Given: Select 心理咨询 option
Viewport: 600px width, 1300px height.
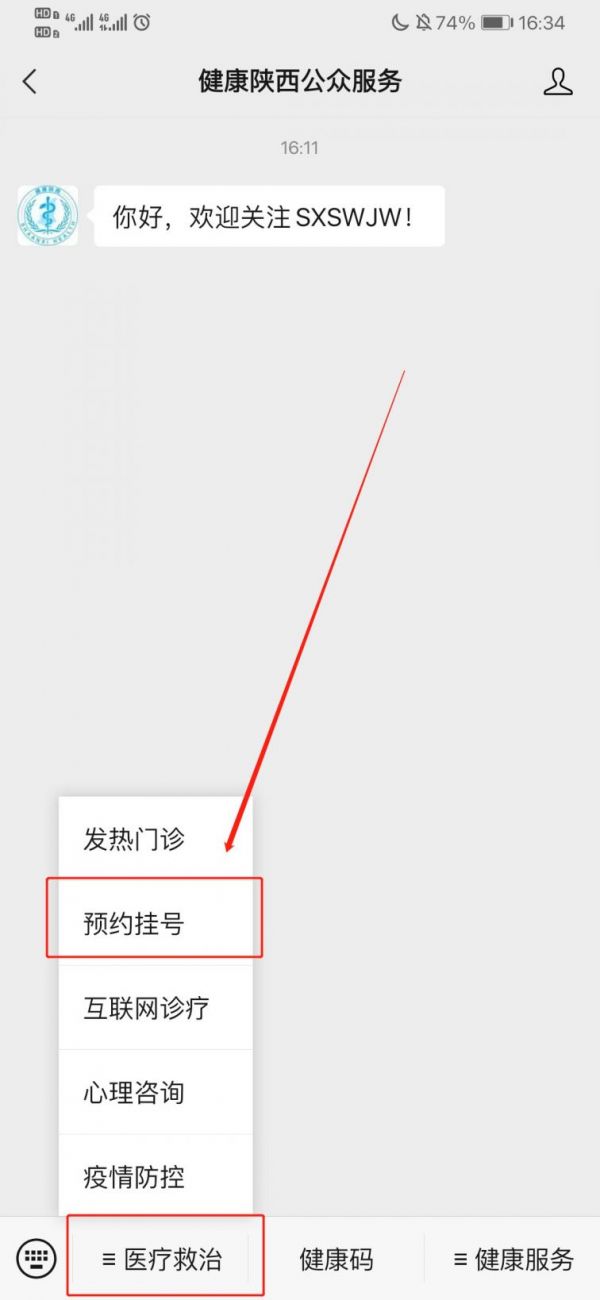Looking at the screenshot, I should click(156, 1092).
